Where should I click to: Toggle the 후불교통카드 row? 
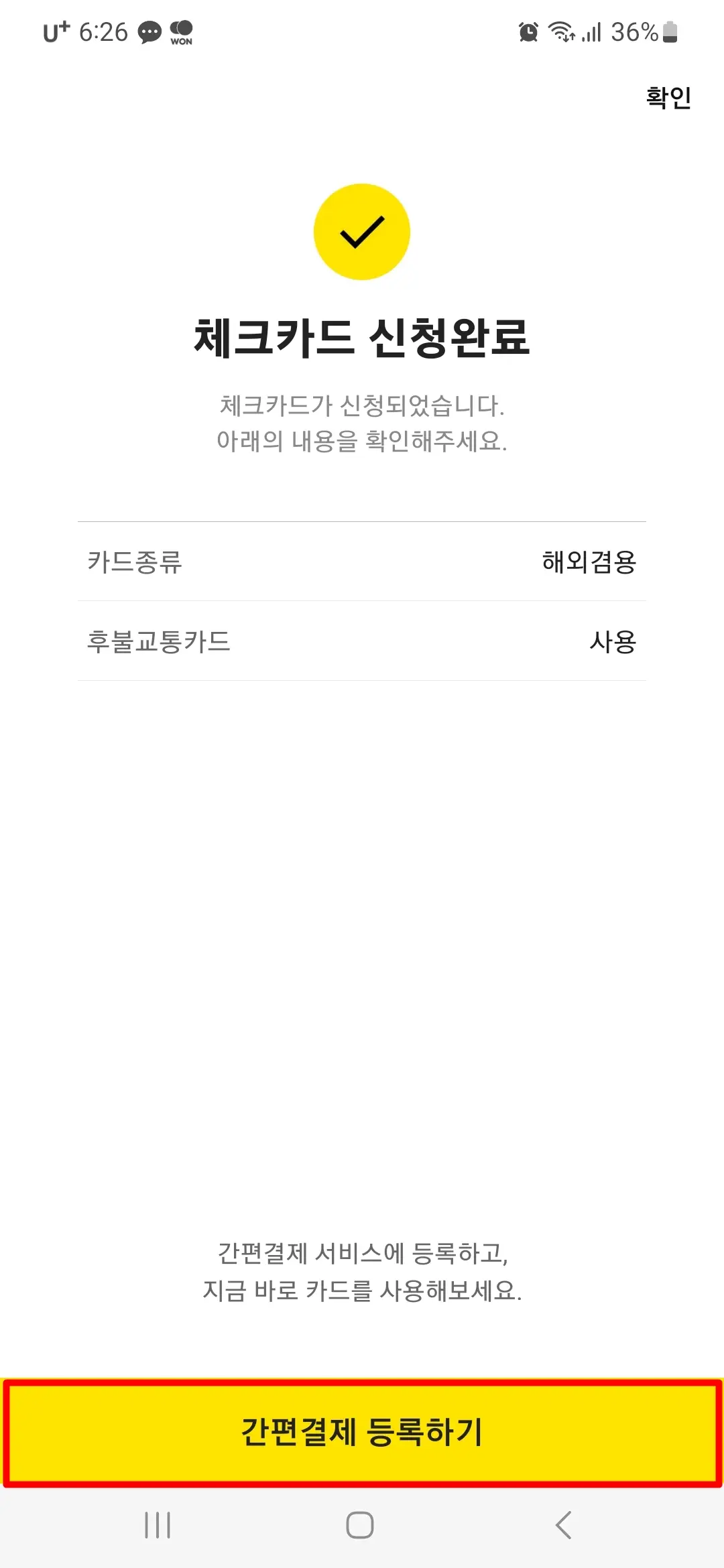point(362,642)
